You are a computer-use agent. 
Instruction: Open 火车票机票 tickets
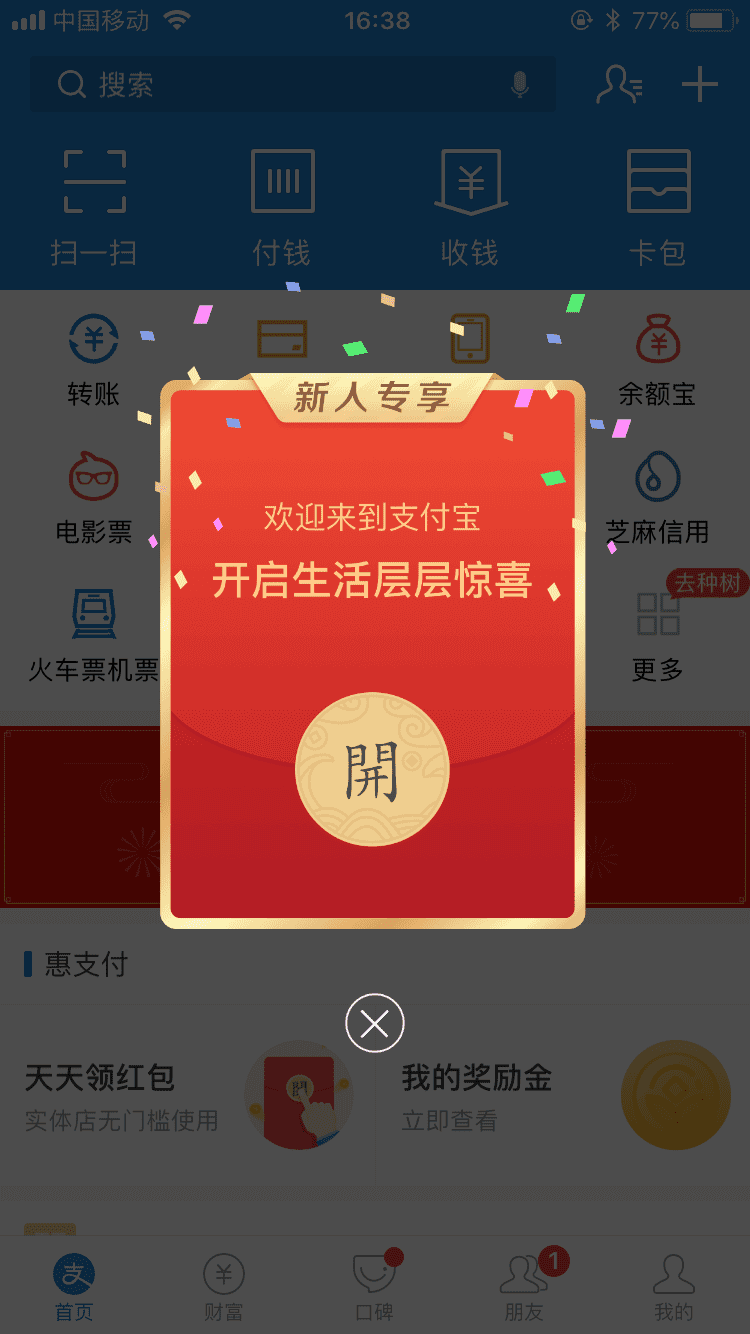point(94,635)
